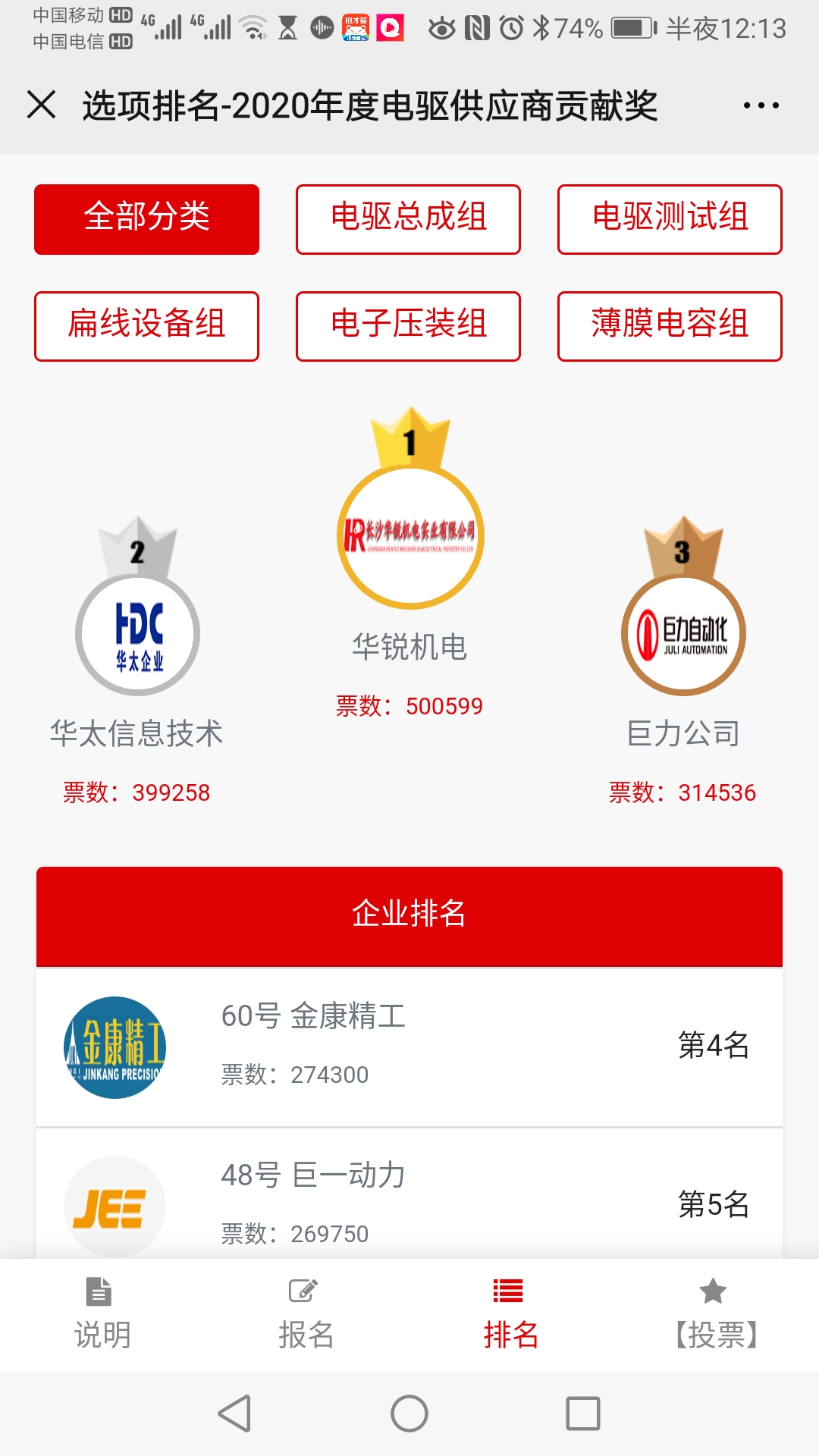
Task: Close the ranking page with X
Action: pyautogui.click(x=42, y=105)
